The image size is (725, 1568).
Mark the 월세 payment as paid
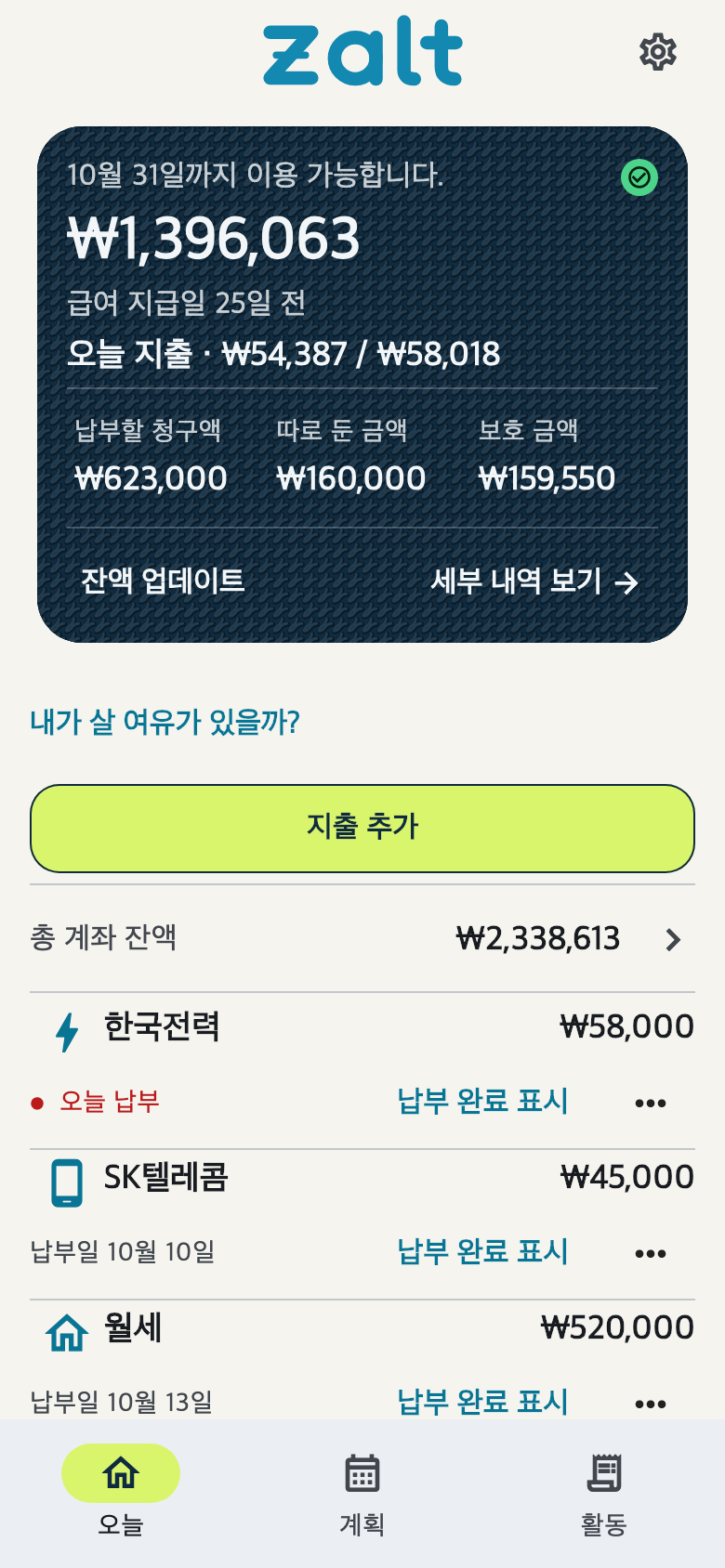pos(482,1402)
